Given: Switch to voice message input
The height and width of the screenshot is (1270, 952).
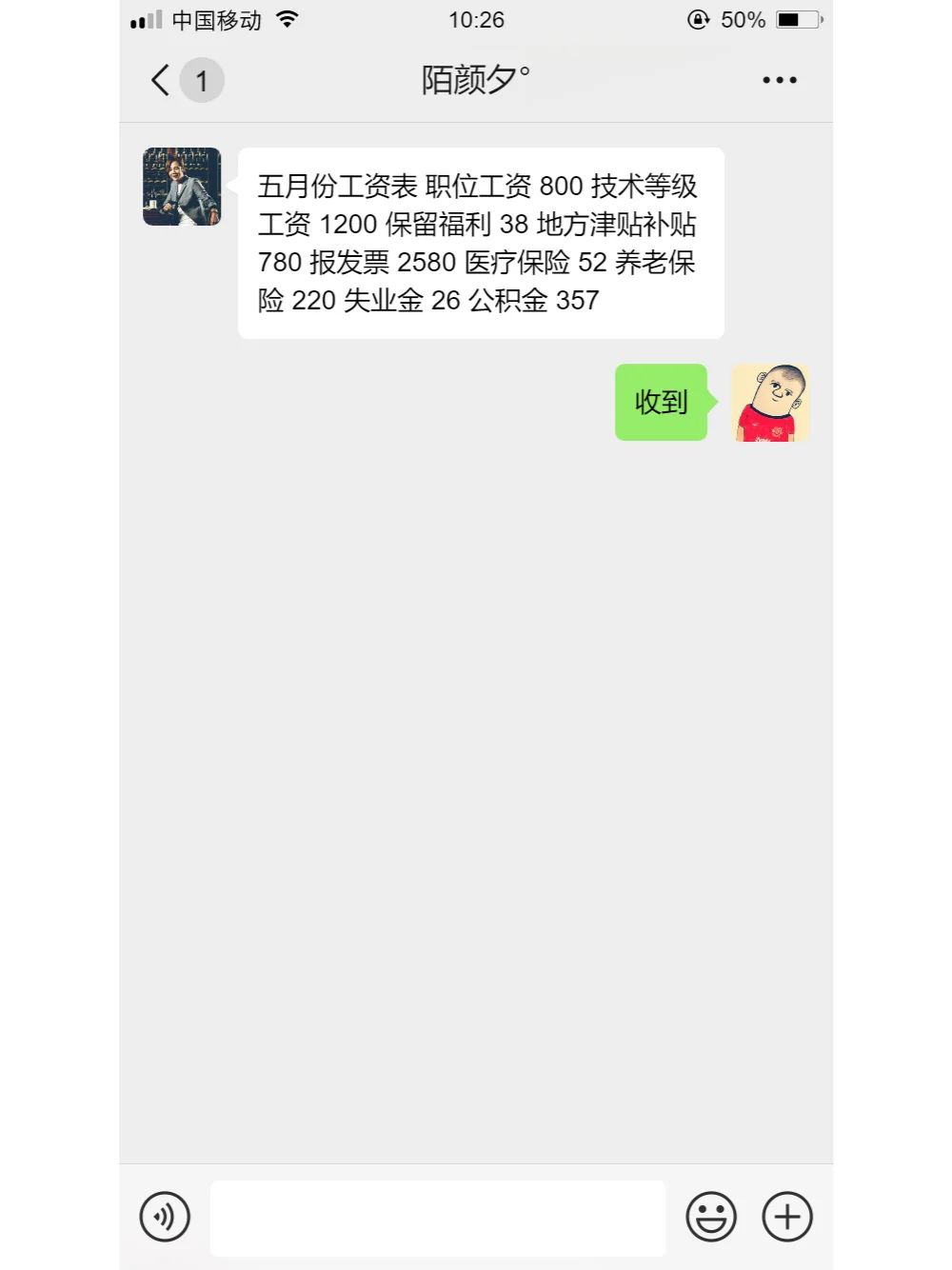Looking at the screenshot, I should 165,1217.
